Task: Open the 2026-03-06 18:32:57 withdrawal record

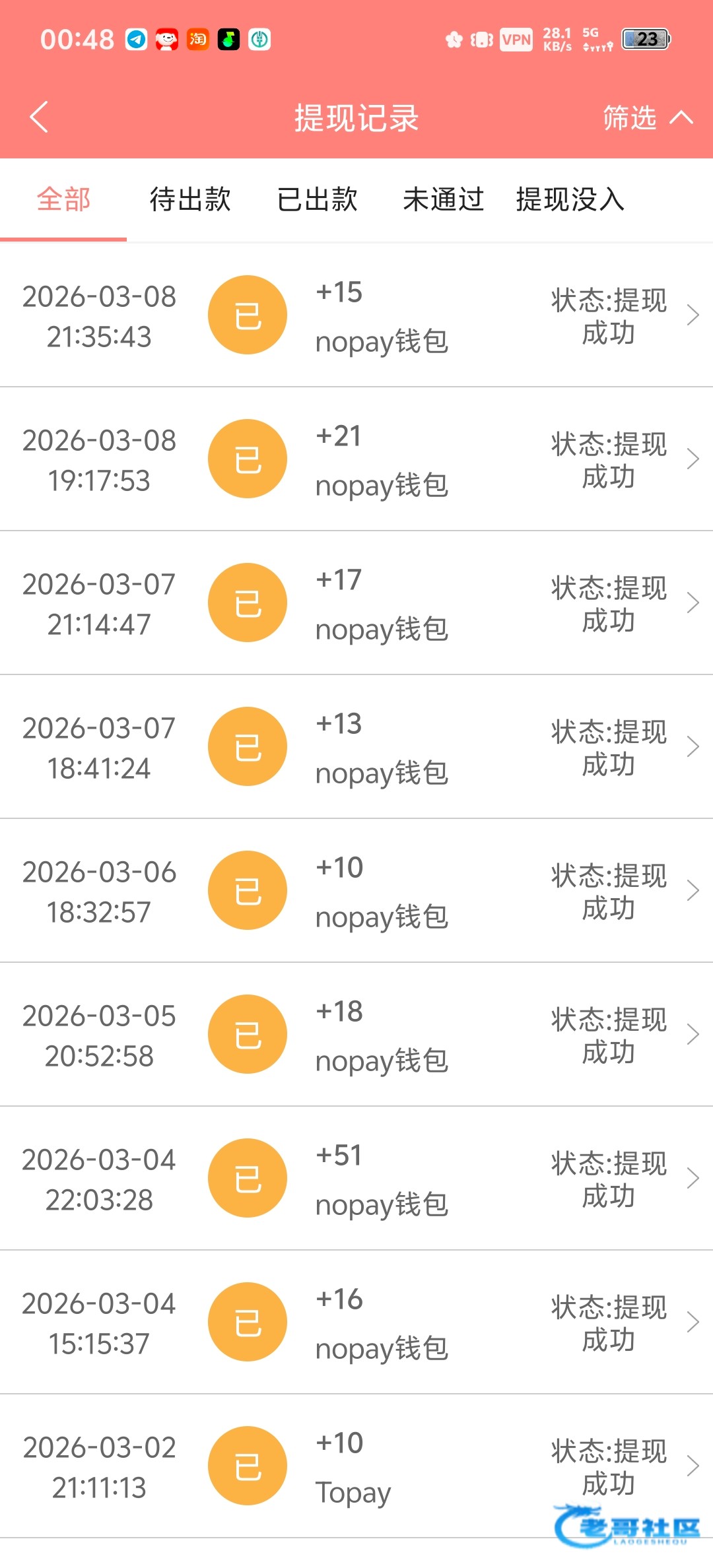Action: [x=356, y=891]
